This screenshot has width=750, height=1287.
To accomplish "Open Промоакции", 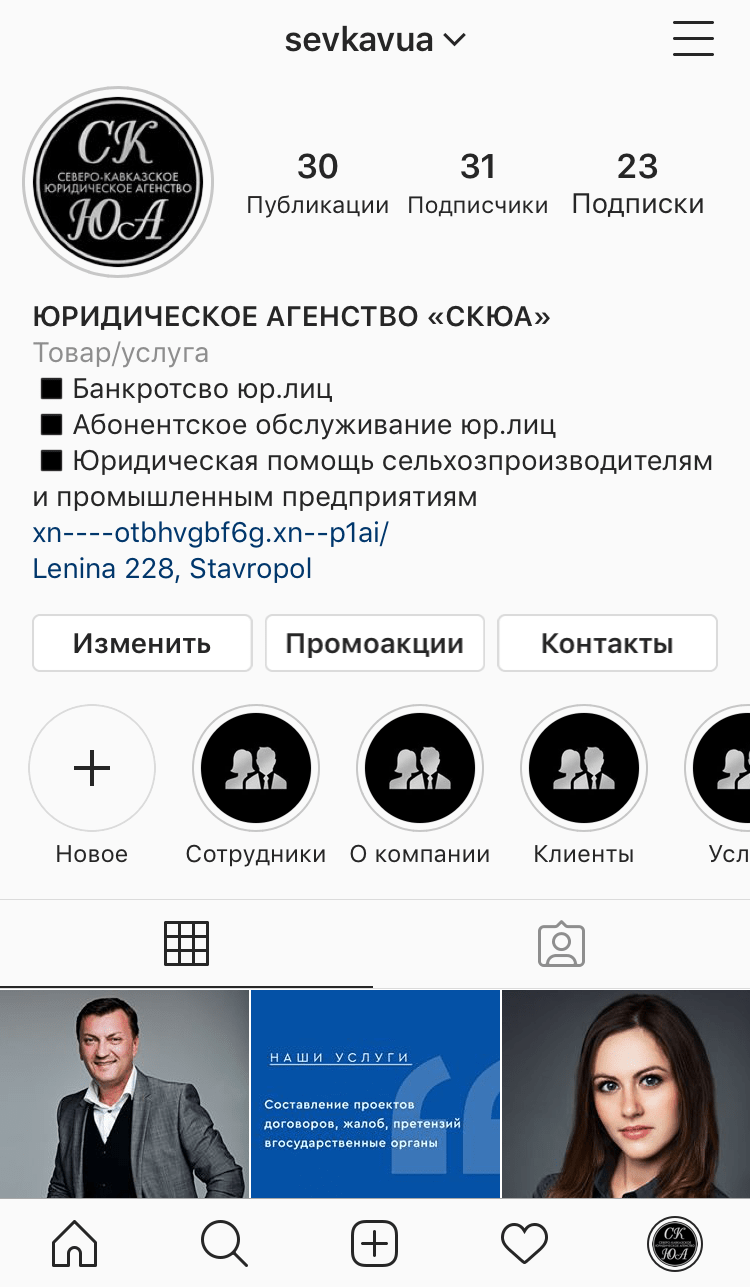I will click(375, 643).
